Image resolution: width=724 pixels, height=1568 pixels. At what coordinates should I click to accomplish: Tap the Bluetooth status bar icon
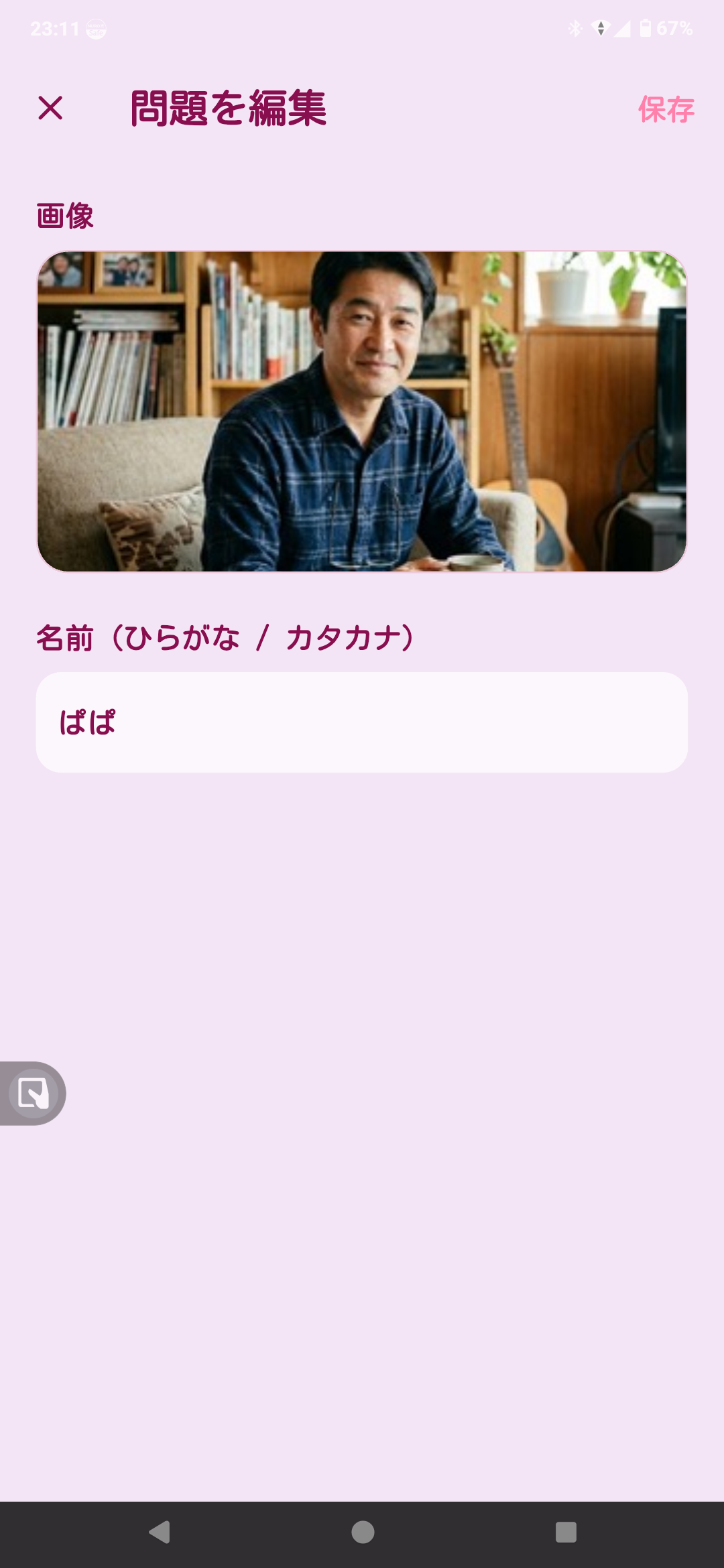573,28
